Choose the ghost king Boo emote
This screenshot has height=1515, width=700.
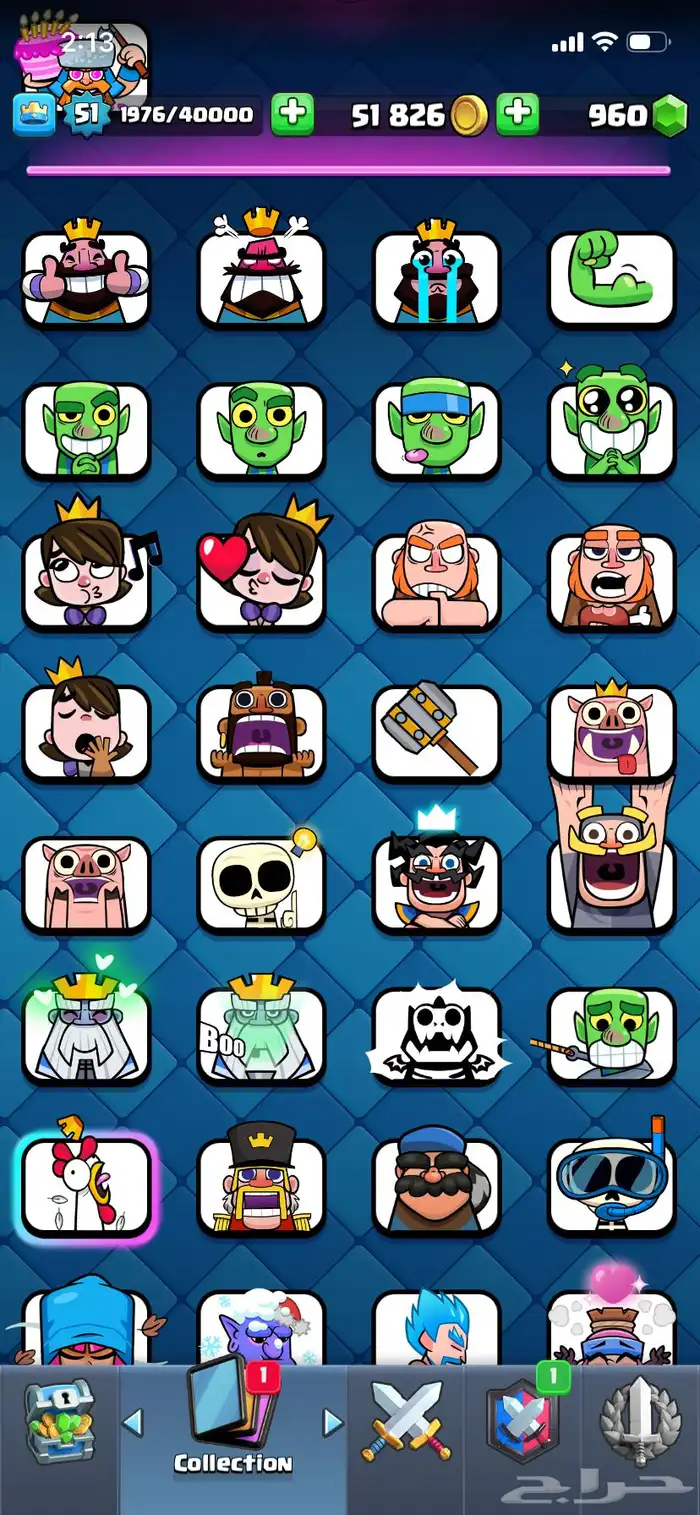(261, 1034)
